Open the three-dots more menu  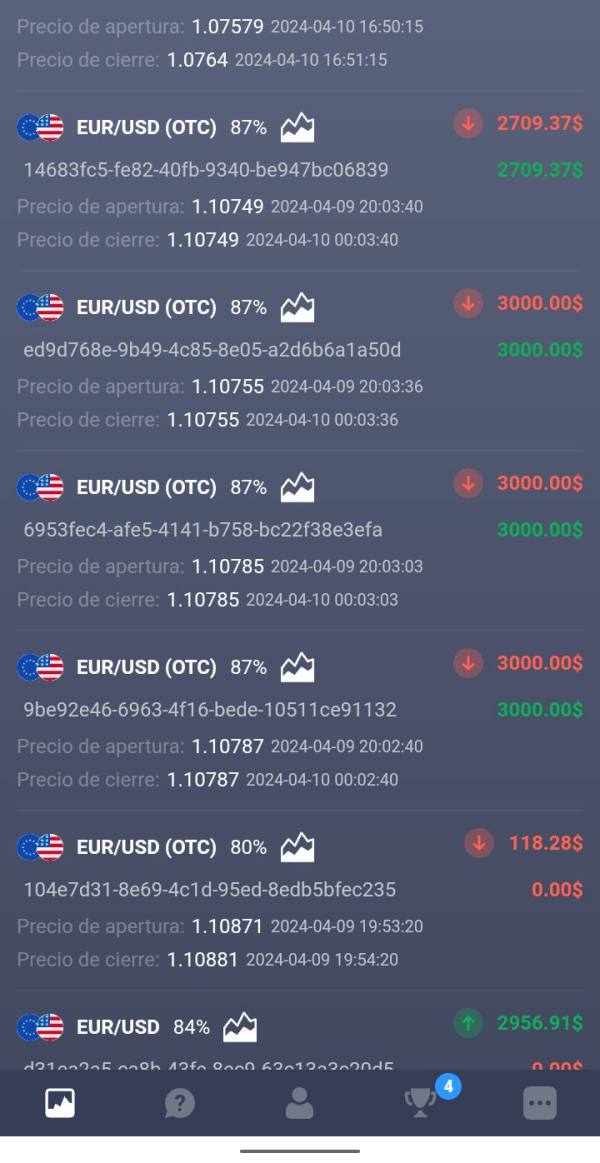[539, 1103]
